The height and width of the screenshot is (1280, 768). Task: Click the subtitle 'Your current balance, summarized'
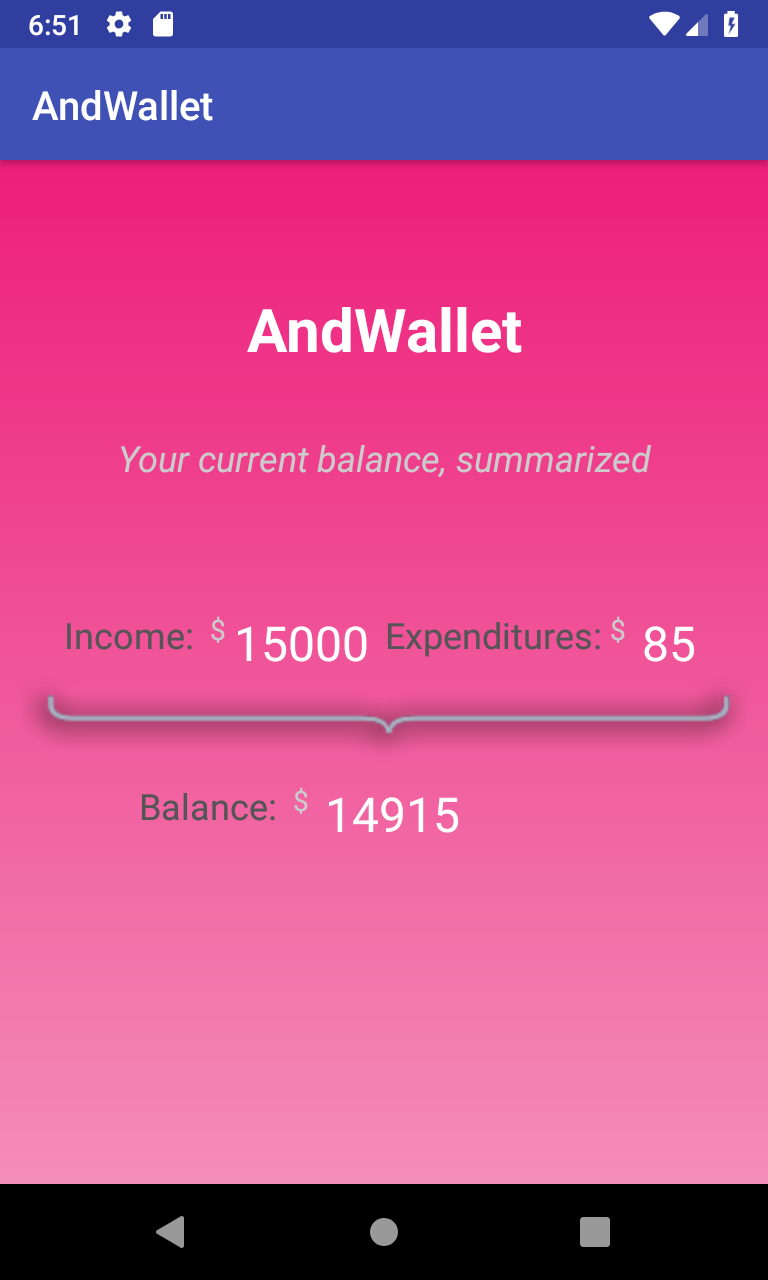tap(384, 459)
